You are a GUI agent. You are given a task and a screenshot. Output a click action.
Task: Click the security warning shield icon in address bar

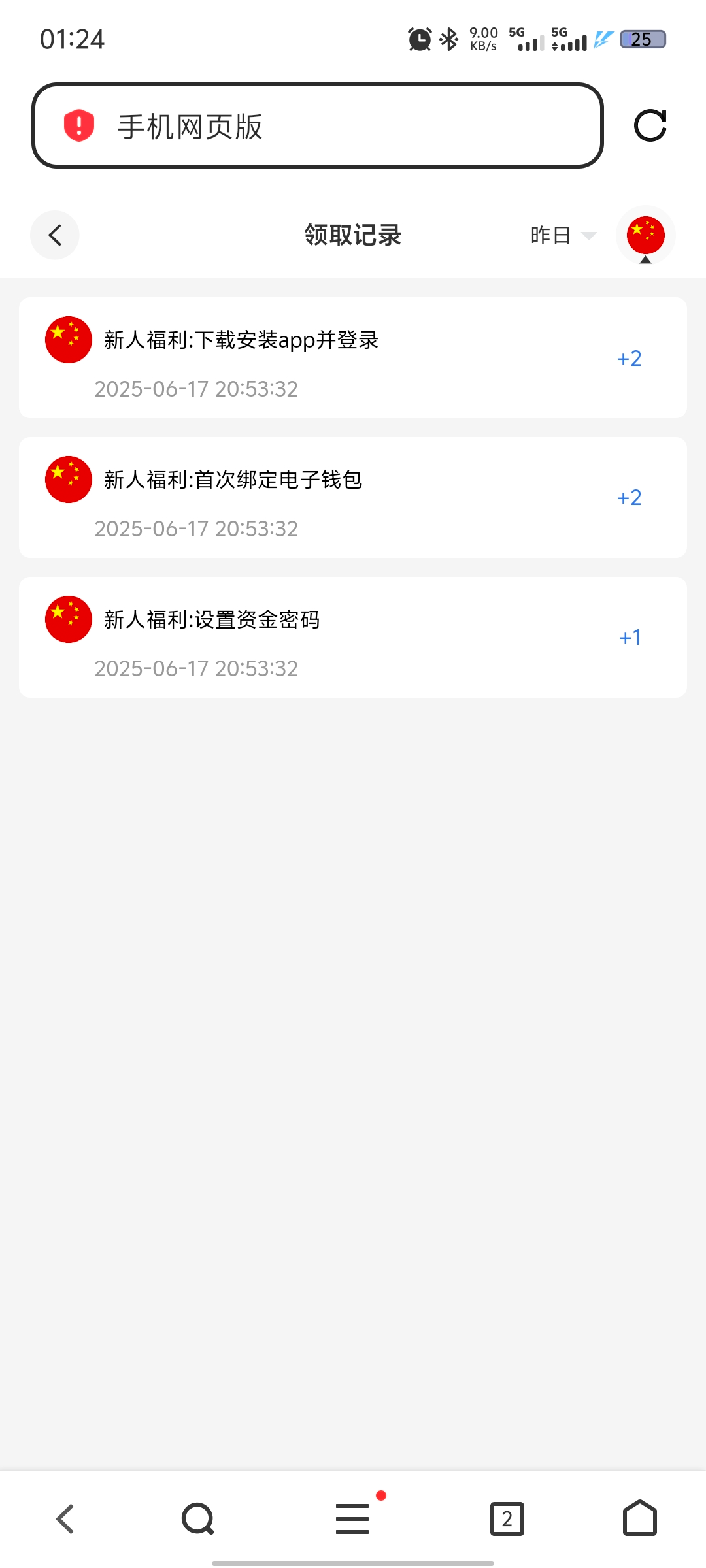point(78,127)
